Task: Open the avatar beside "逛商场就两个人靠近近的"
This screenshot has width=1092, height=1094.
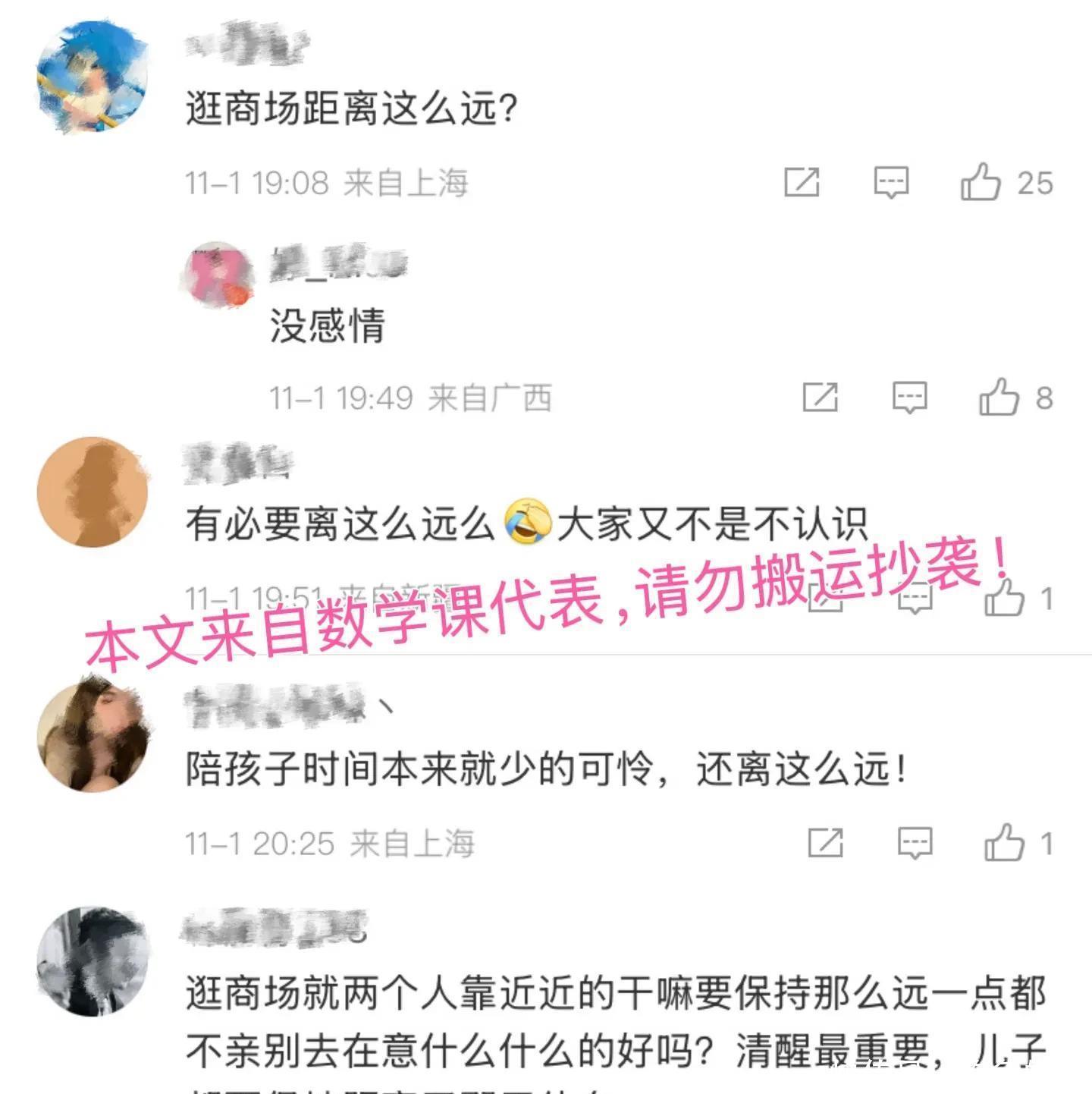Action: [93, 961]
